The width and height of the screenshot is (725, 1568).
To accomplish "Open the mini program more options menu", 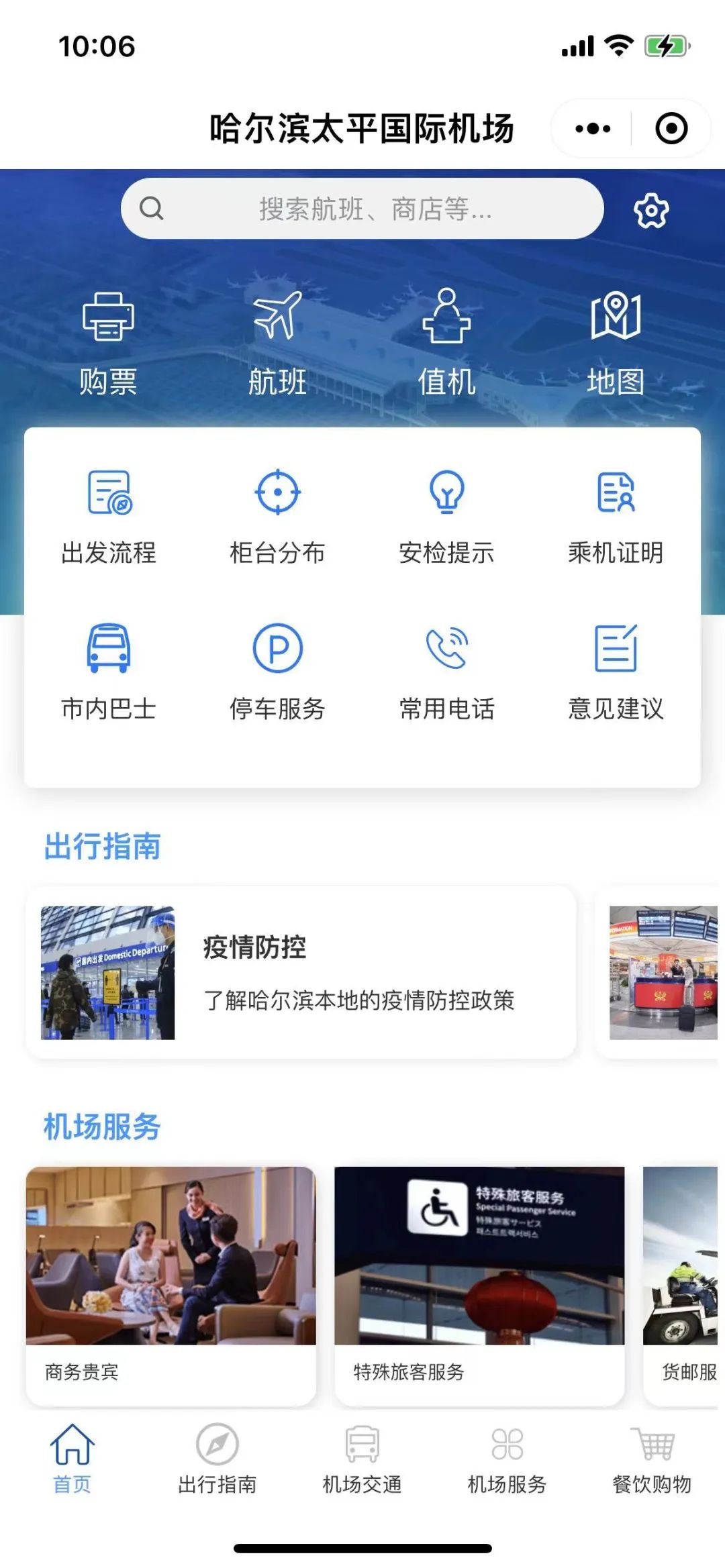I will [593, 128].
